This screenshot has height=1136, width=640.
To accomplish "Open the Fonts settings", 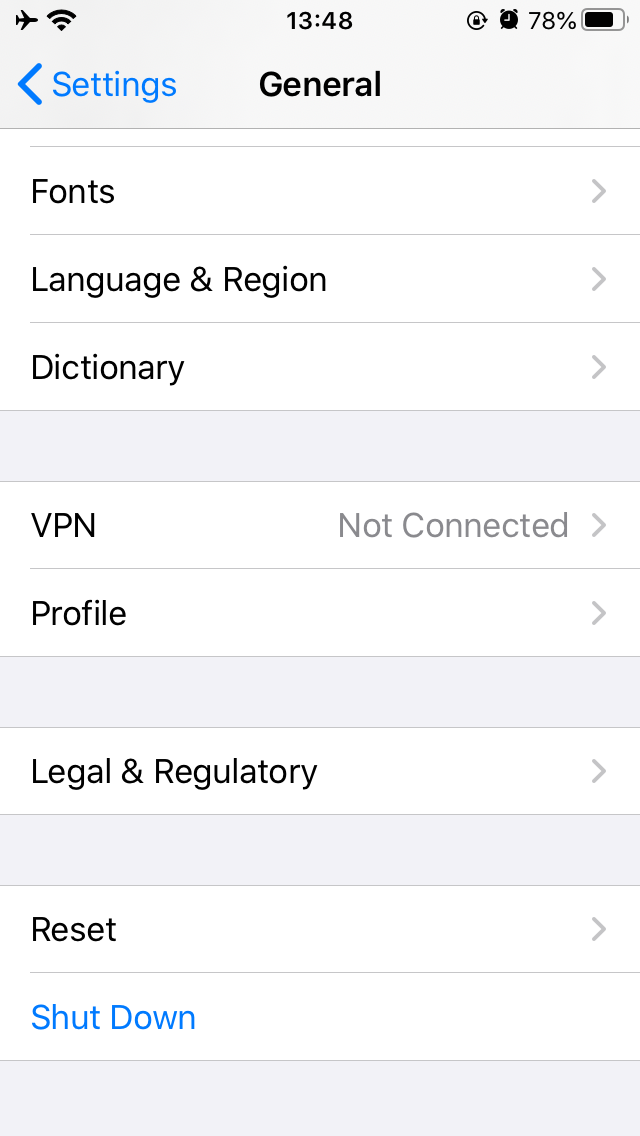I will pos(320,191).
